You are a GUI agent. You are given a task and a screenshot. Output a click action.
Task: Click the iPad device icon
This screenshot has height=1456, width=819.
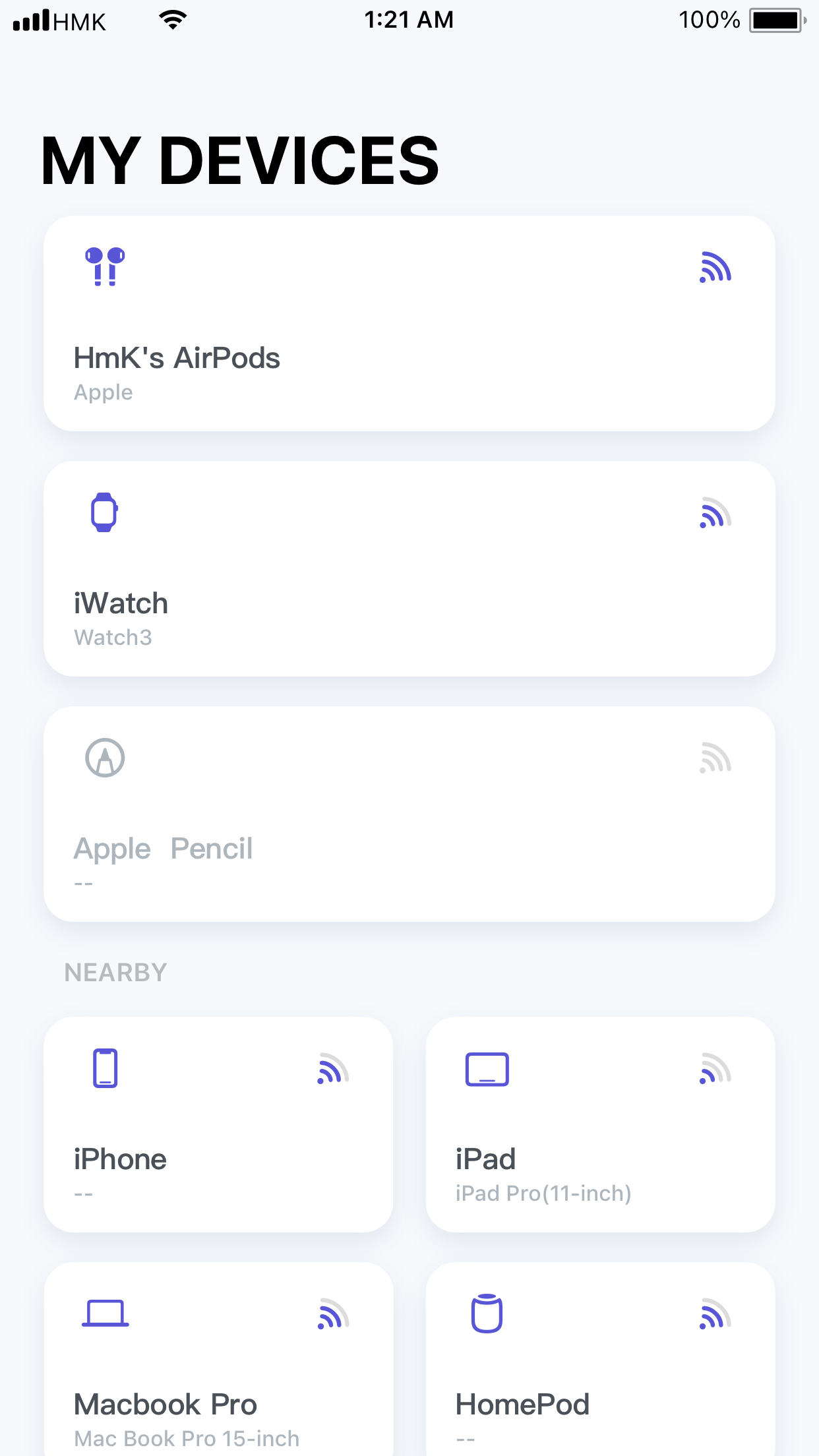tap(486, 1070)
